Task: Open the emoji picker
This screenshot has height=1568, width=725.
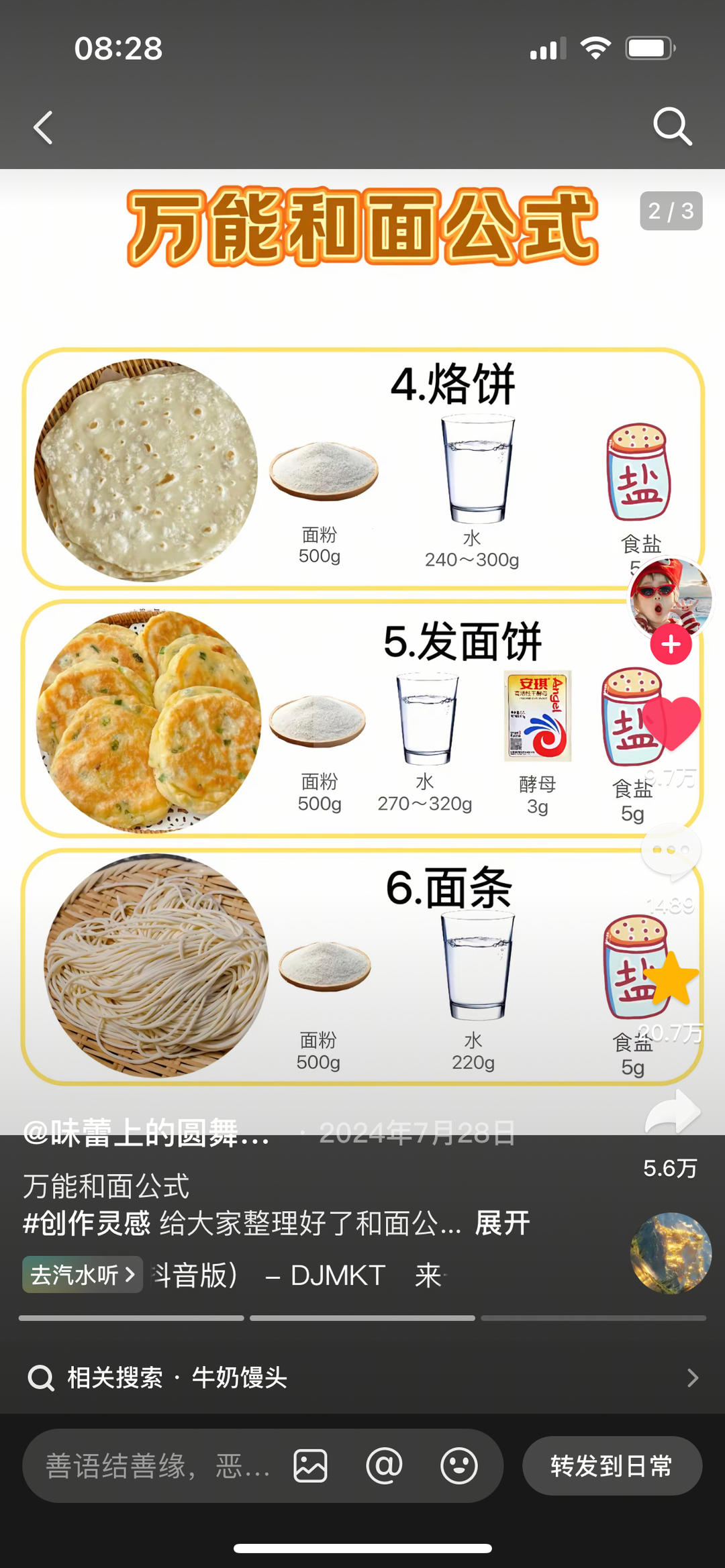Action: 459,1465
